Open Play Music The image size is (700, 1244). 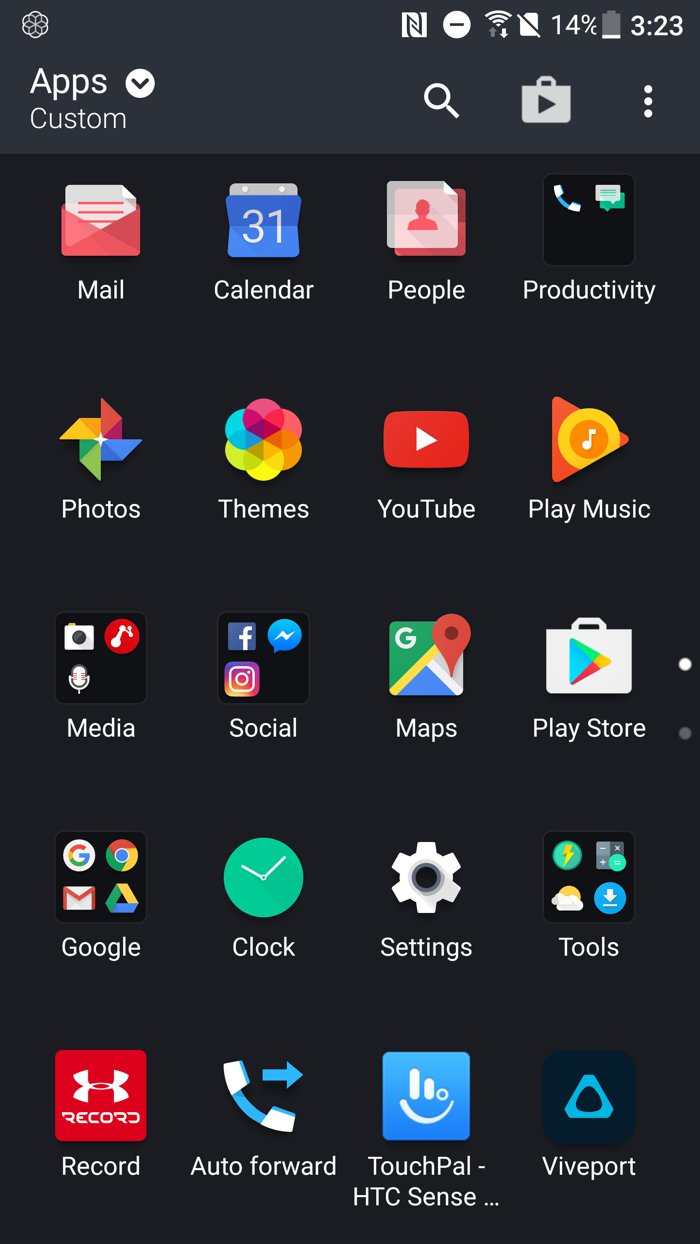(589, 439)
